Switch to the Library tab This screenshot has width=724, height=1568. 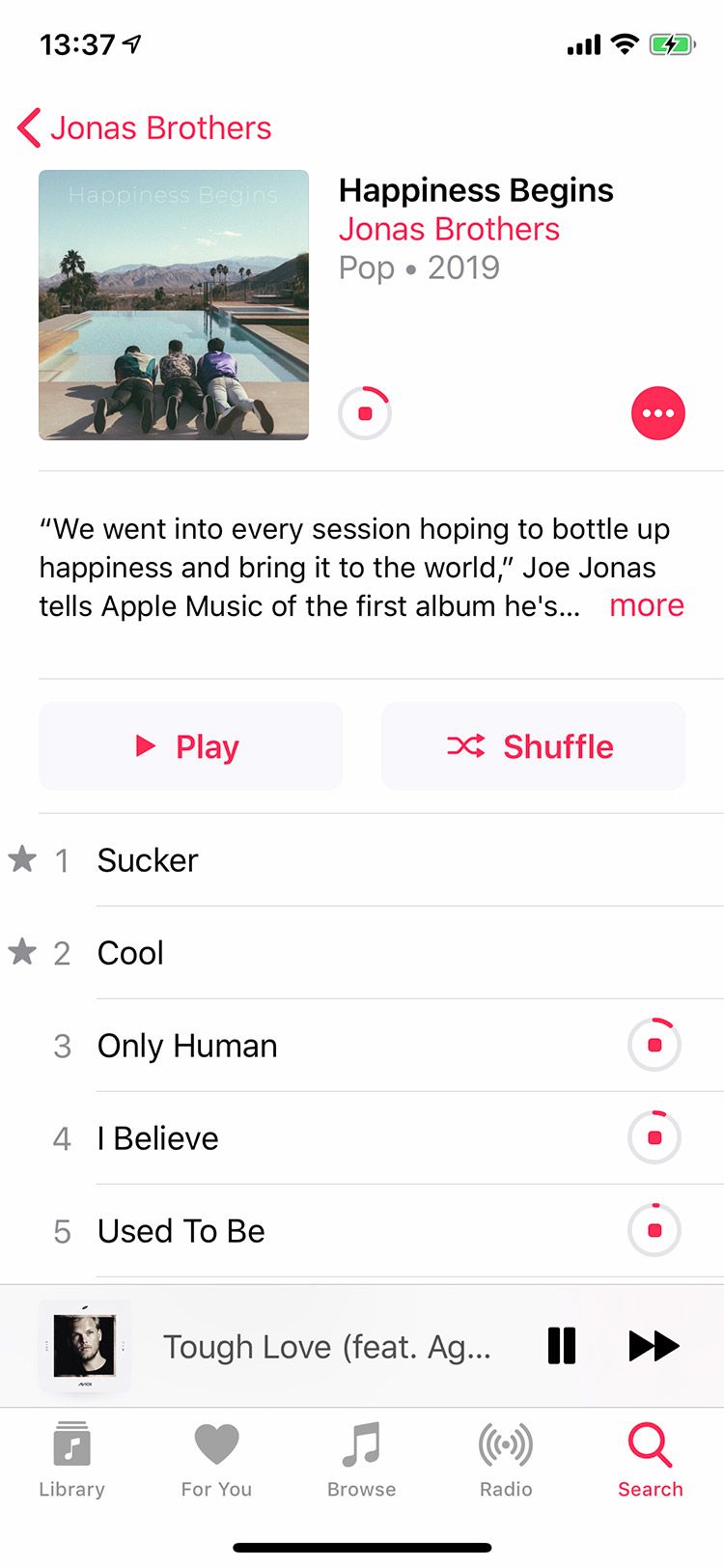click(71, 1459)
